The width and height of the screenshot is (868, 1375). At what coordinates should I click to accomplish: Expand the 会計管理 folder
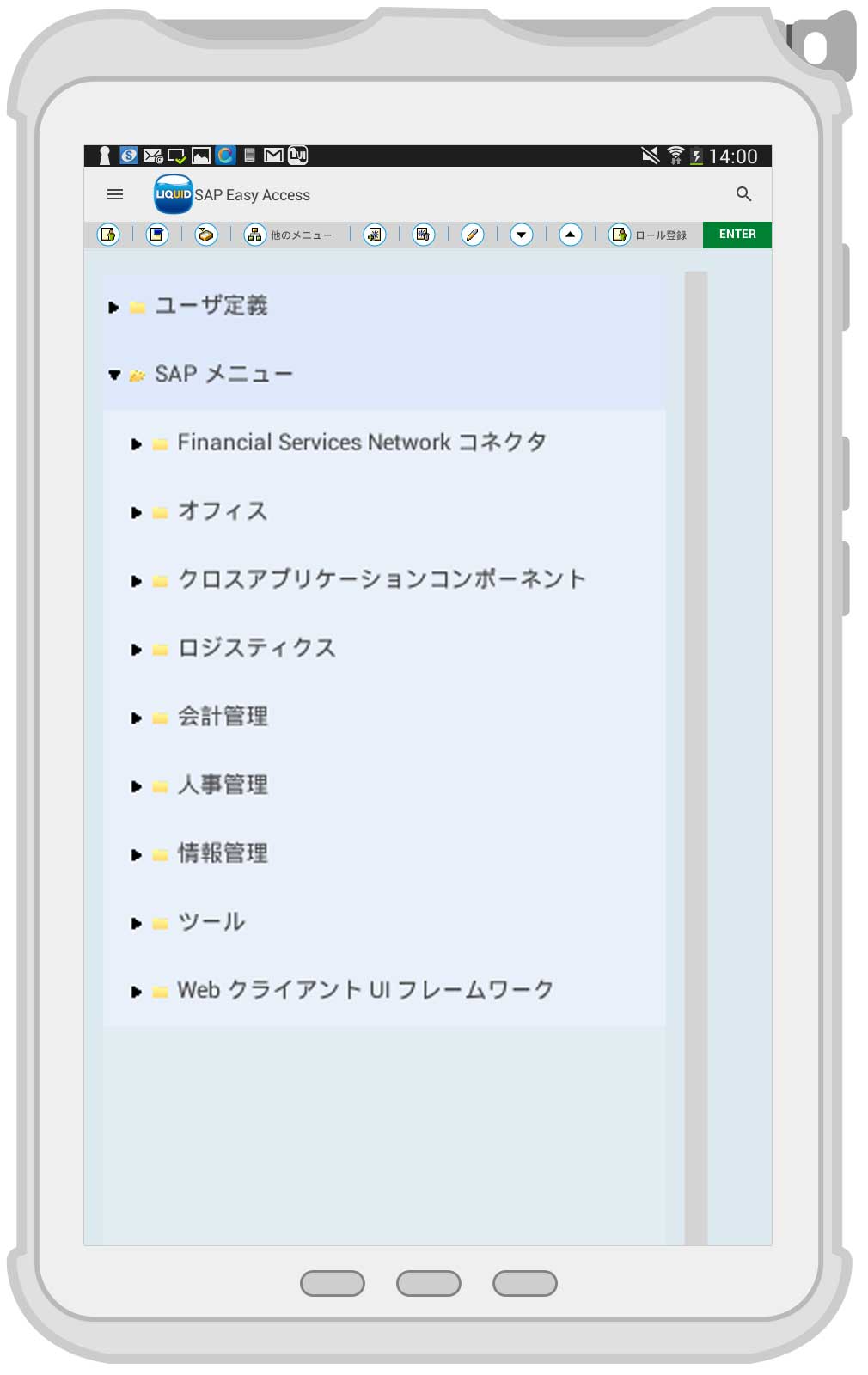coord(136,718)
